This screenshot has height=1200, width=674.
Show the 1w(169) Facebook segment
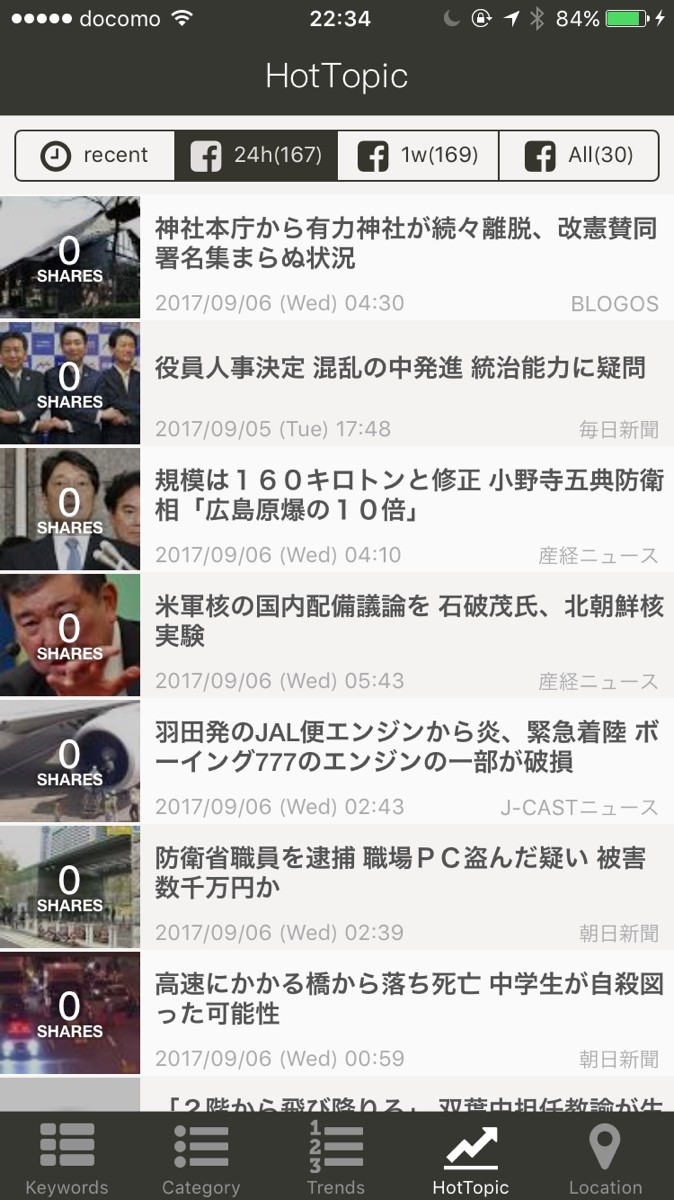click(418, 156)
